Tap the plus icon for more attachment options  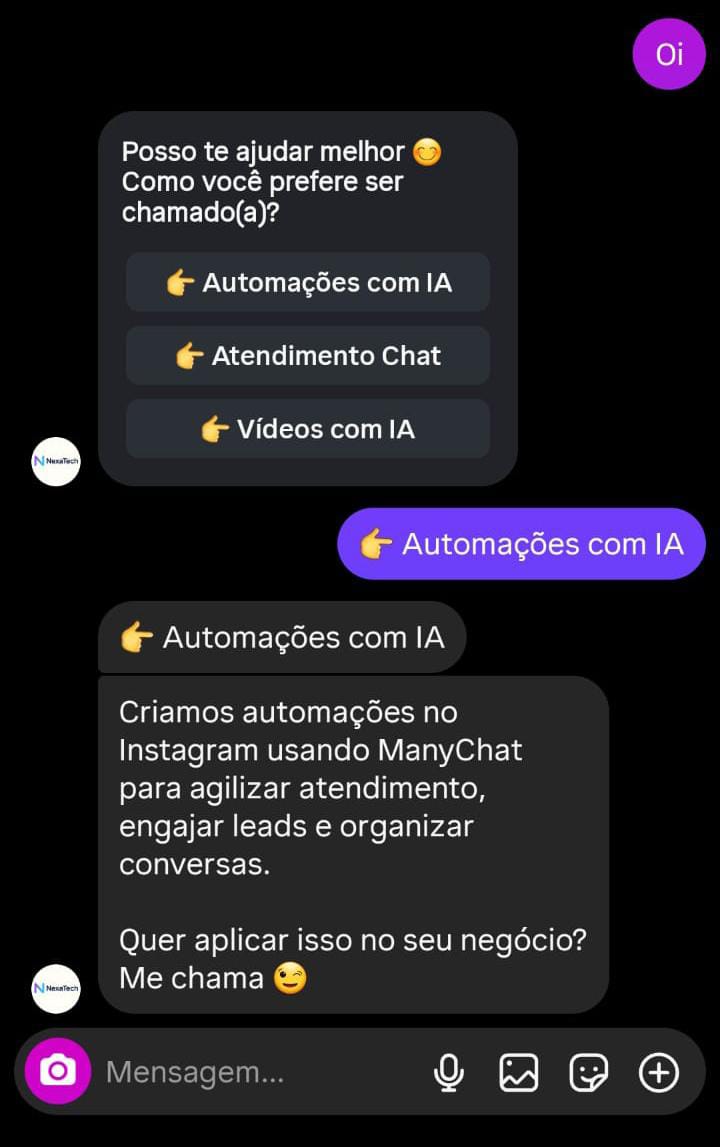tap(657, 1071)
